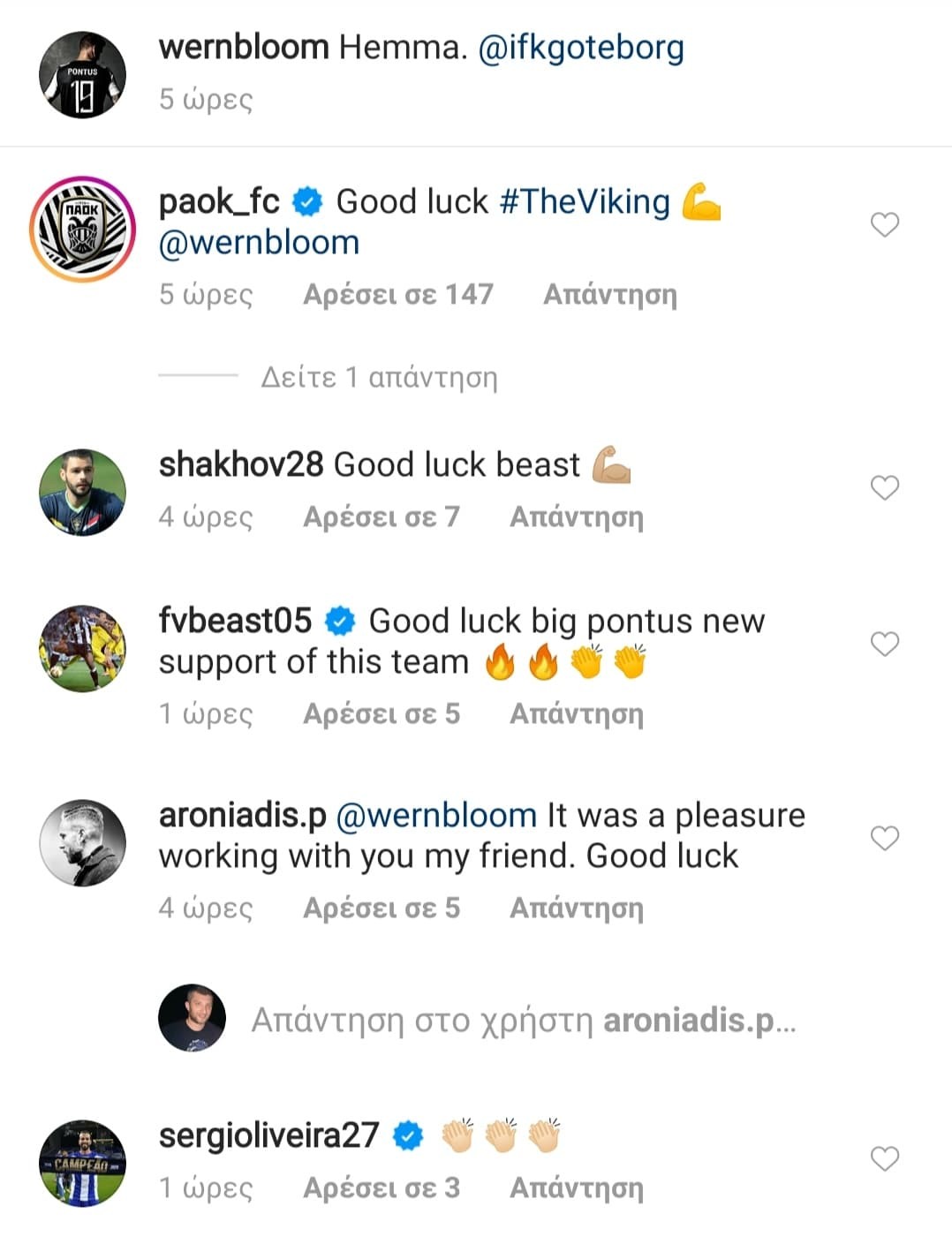
Task: Reply to fvbeast05's comment
Action: 576,714
